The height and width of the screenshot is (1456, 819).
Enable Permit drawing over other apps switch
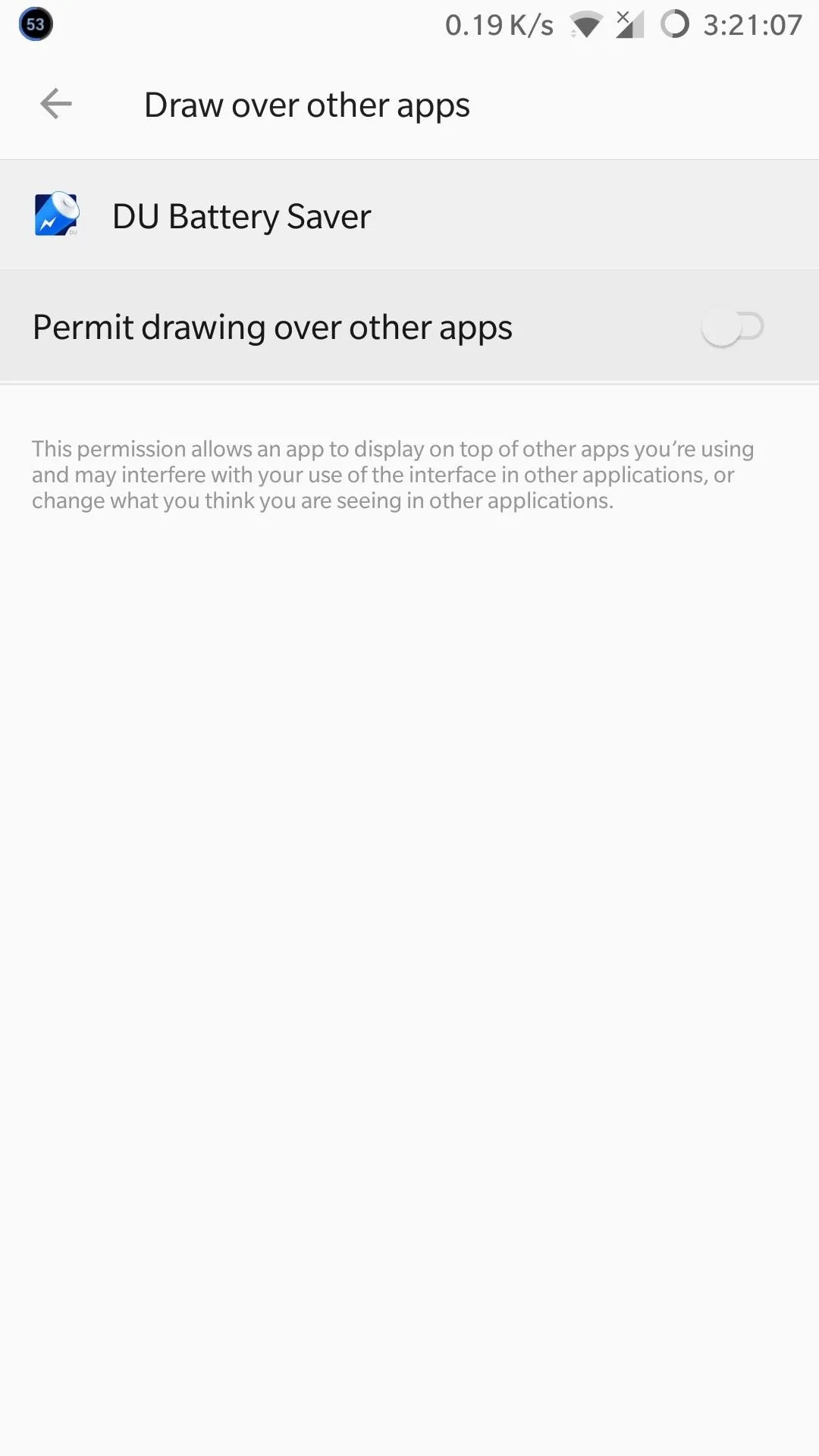(733, 328)
